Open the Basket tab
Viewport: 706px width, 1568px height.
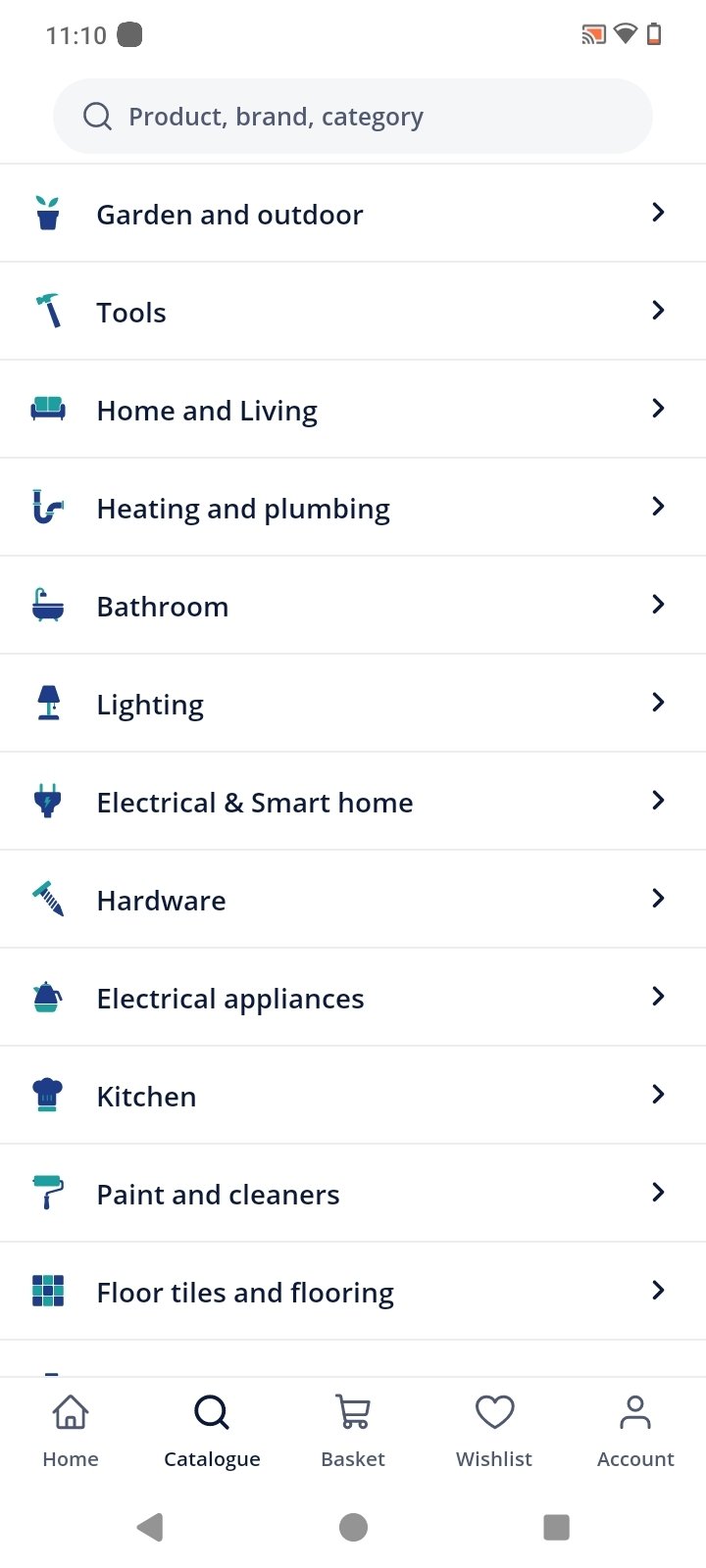(x=353, y=1431)
